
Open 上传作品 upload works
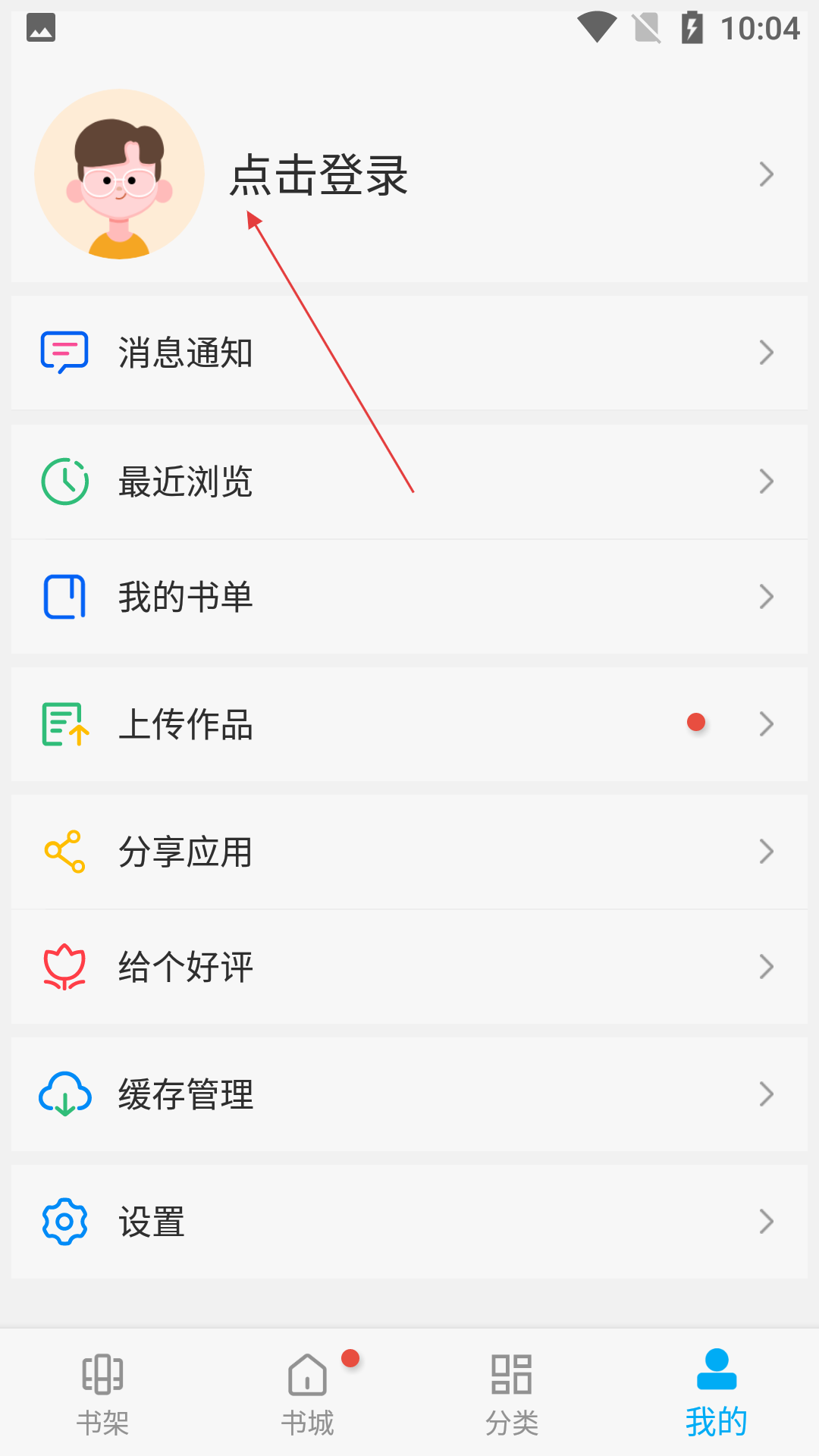point(409,724)
